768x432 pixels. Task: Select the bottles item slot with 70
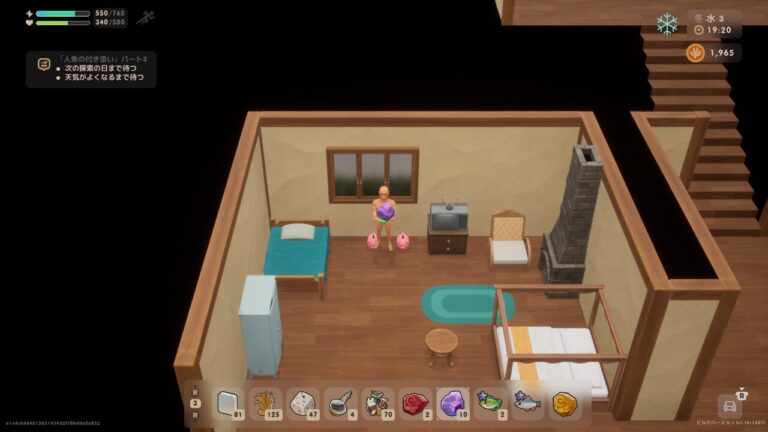(378, 402)
